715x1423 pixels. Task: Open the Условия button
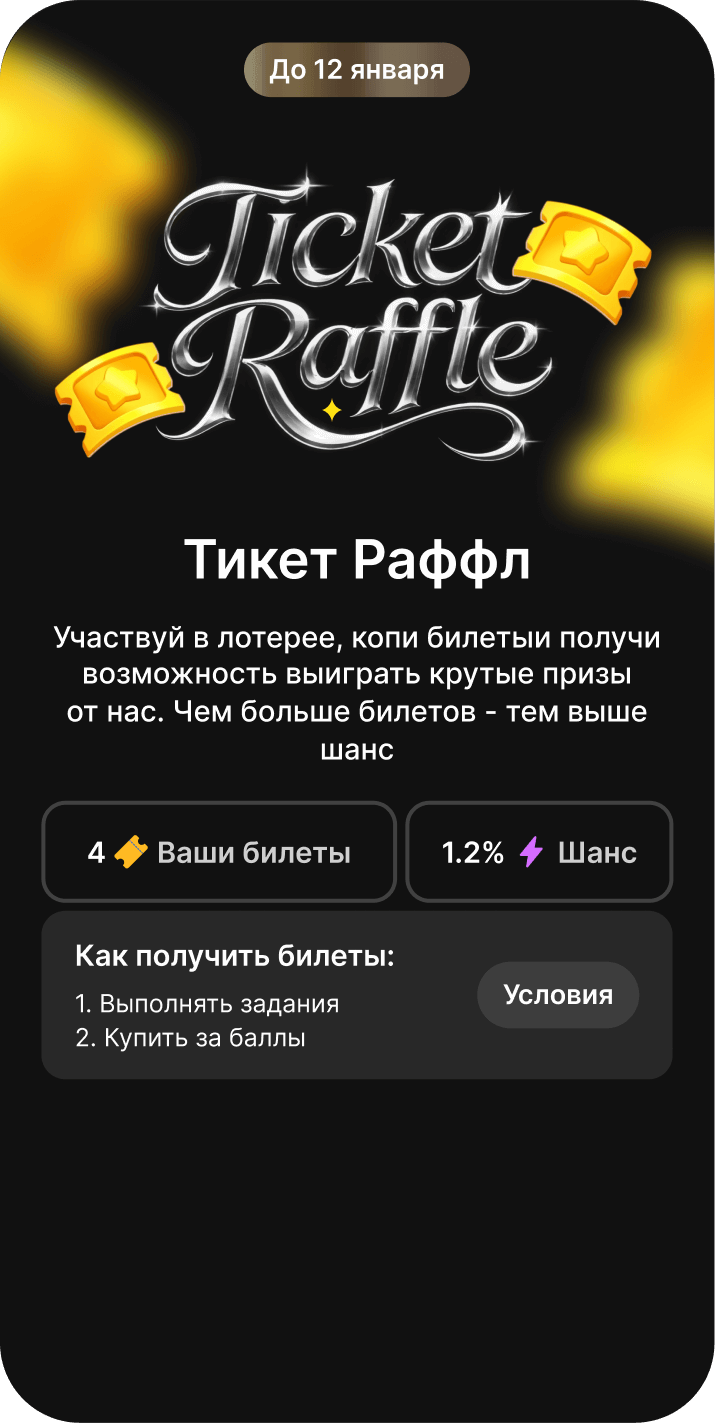pos(558,995)
